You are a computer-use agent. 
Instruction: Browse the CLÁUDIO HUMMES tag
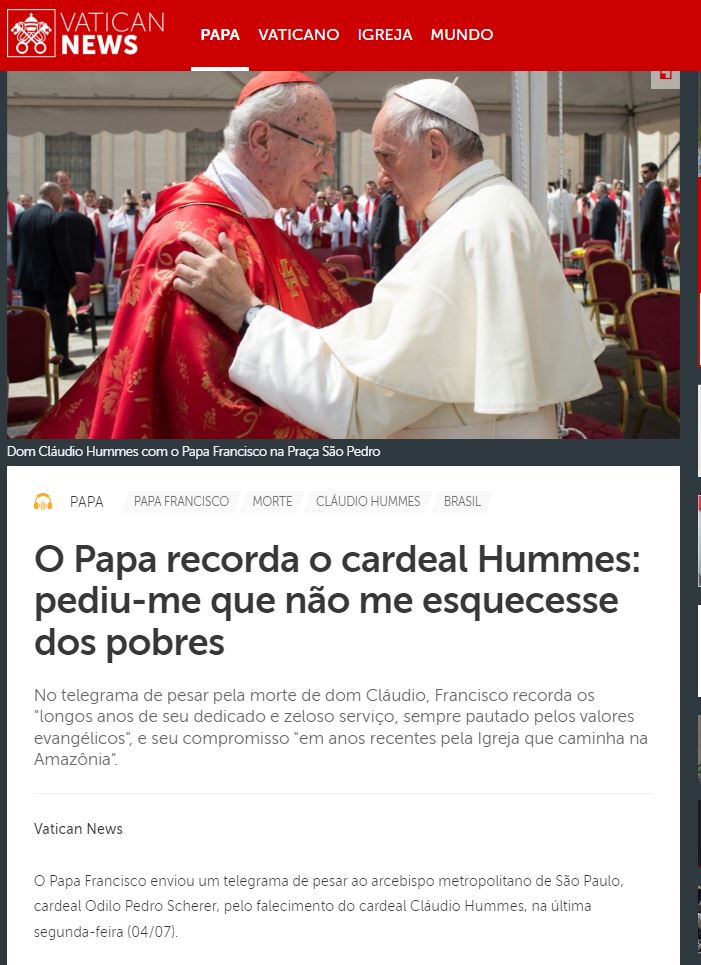tap(368, 502)
